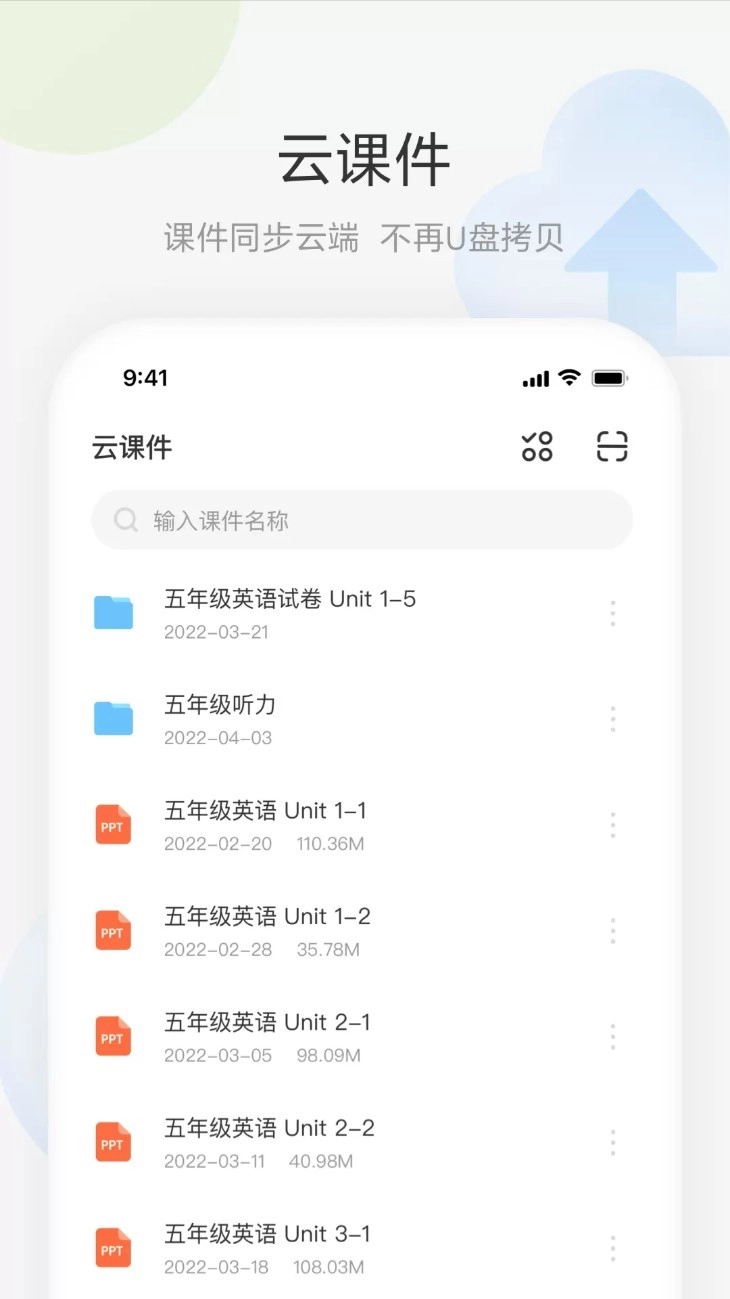Open the 五年级听力 folder icon
The width and height of the screenshot is (730, 1299).
(113, 718)
